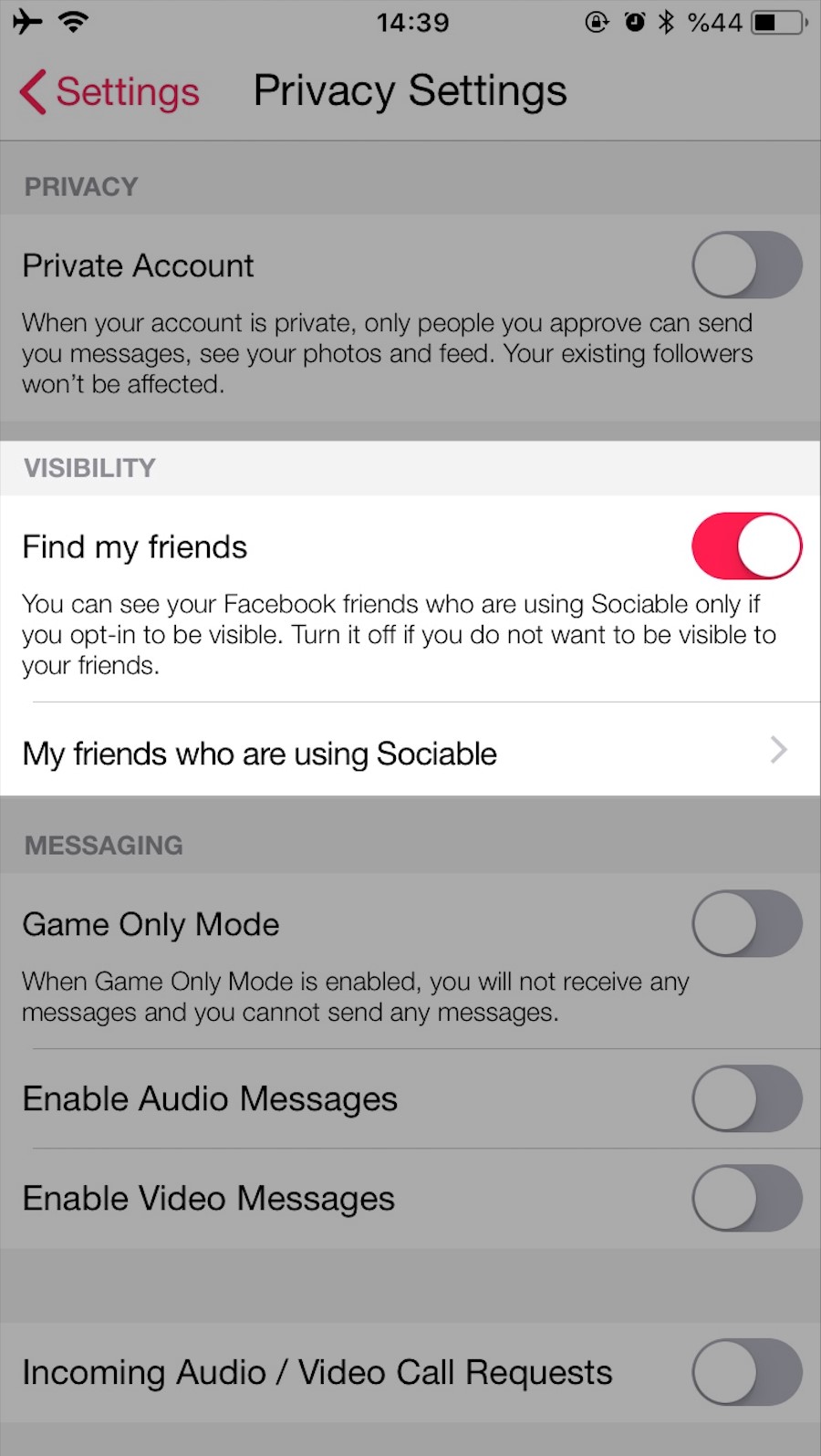This screenshot has height=1456, width=821.
Task: Go back to Settings
Action: [x=109, y=92]
